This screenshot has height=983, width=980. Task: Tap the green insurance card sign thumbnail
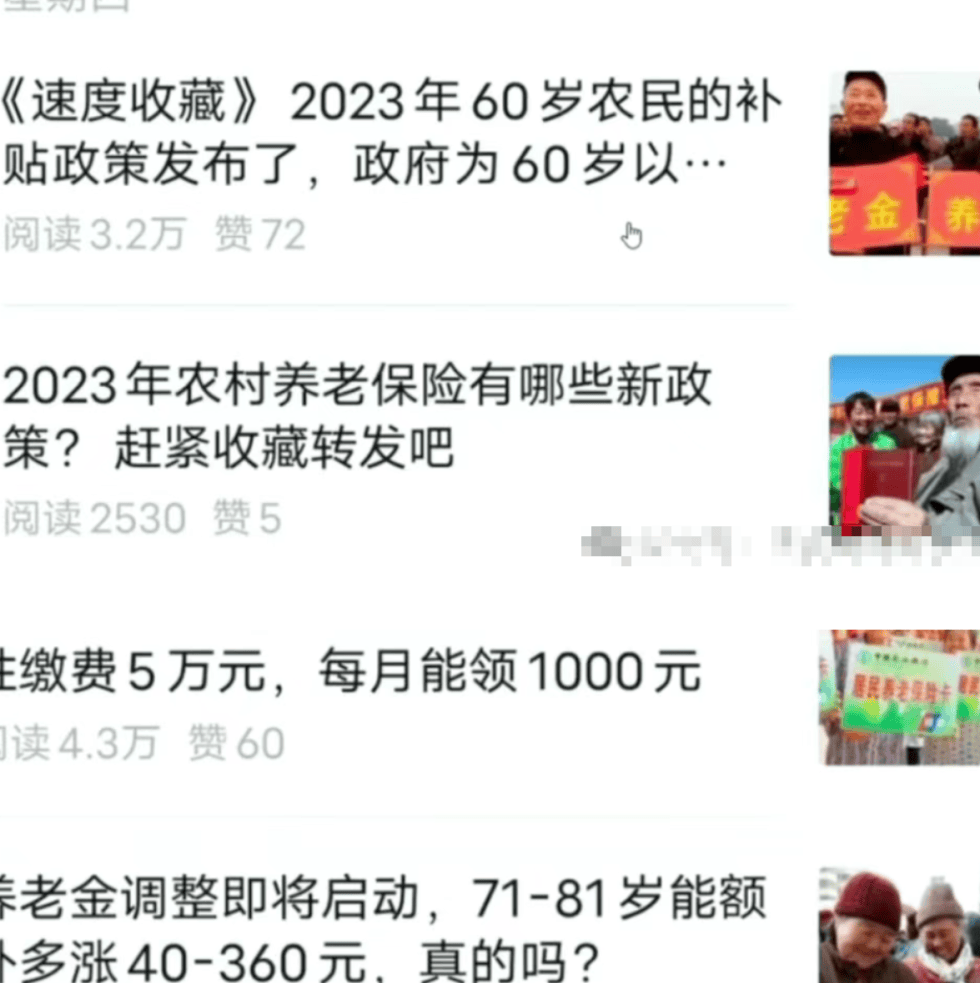tap(900, 697)
